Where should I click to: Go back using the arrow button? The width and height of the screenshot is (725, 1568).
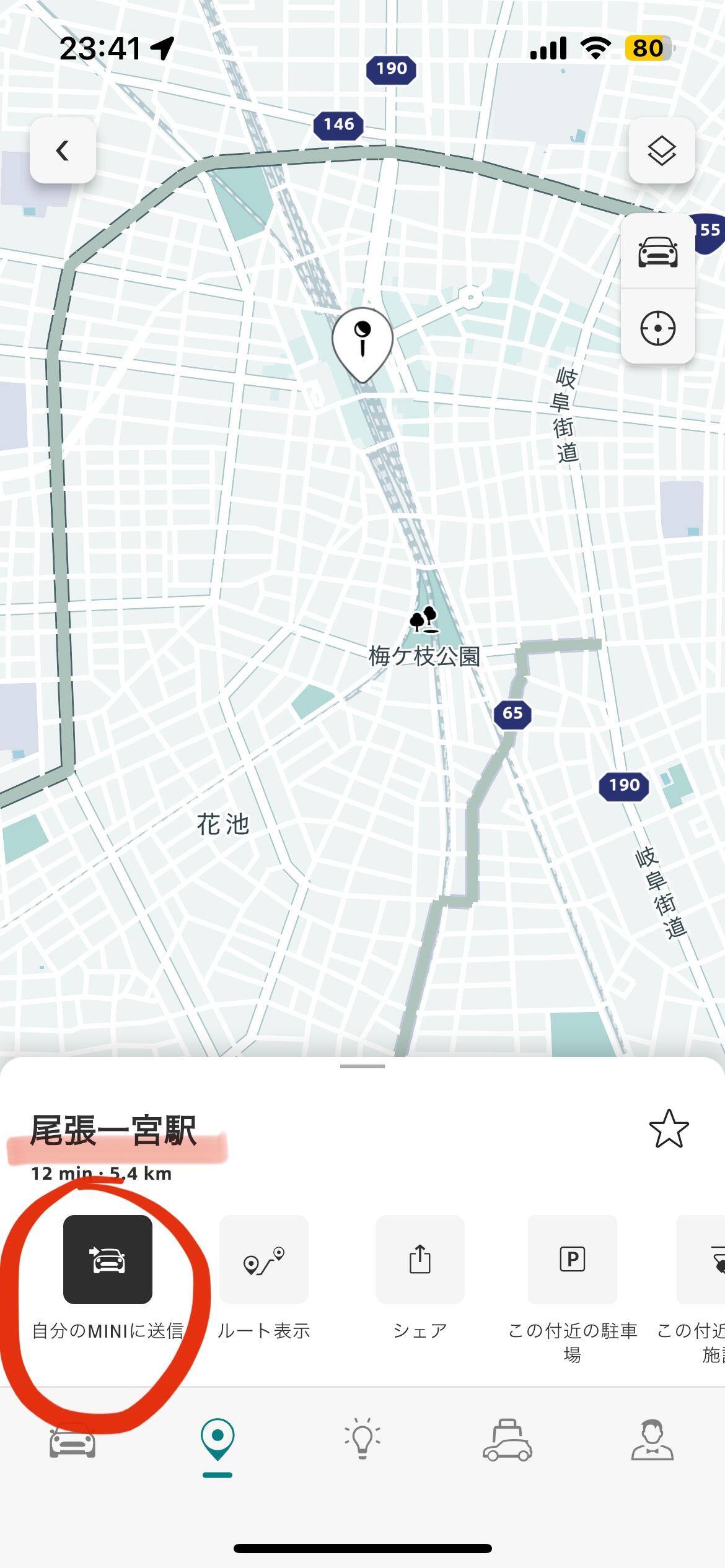pyautogui.click(x=63, y=150)
